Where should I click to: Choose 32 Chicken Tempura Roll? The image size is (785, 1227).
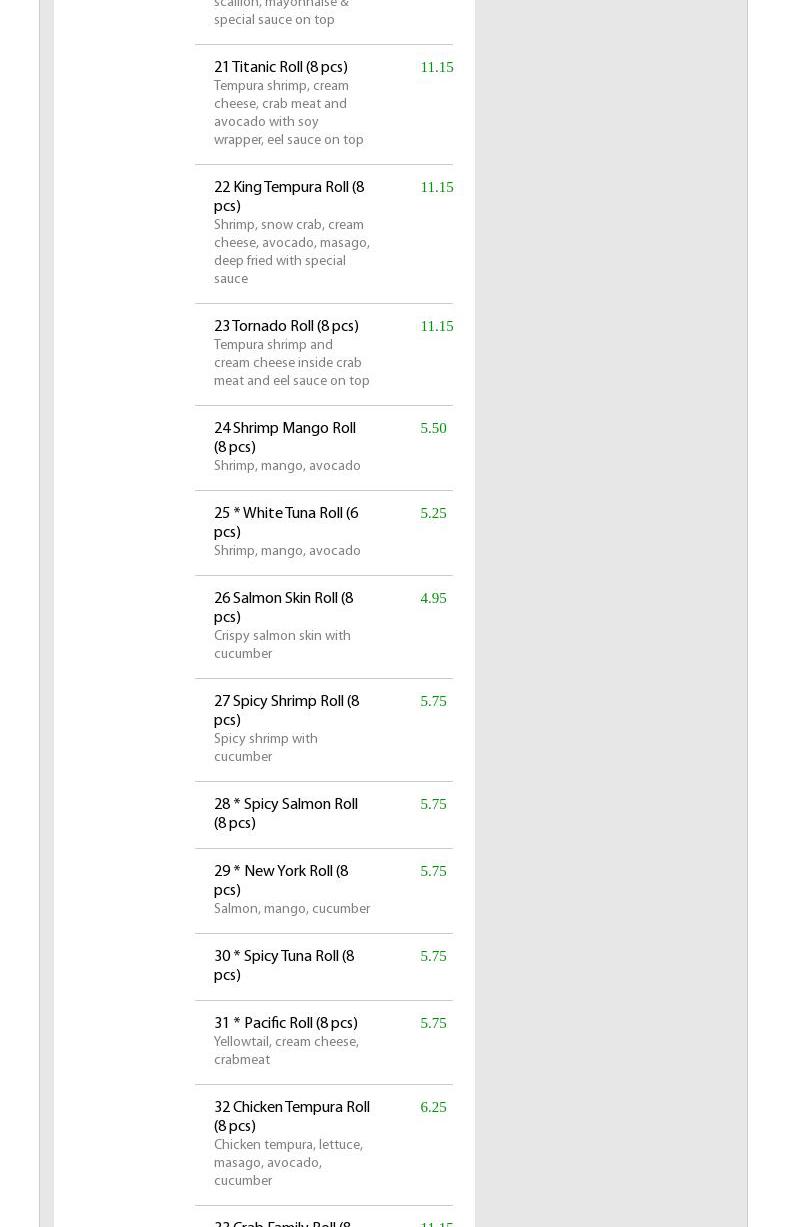click(x=291, y=1117)
